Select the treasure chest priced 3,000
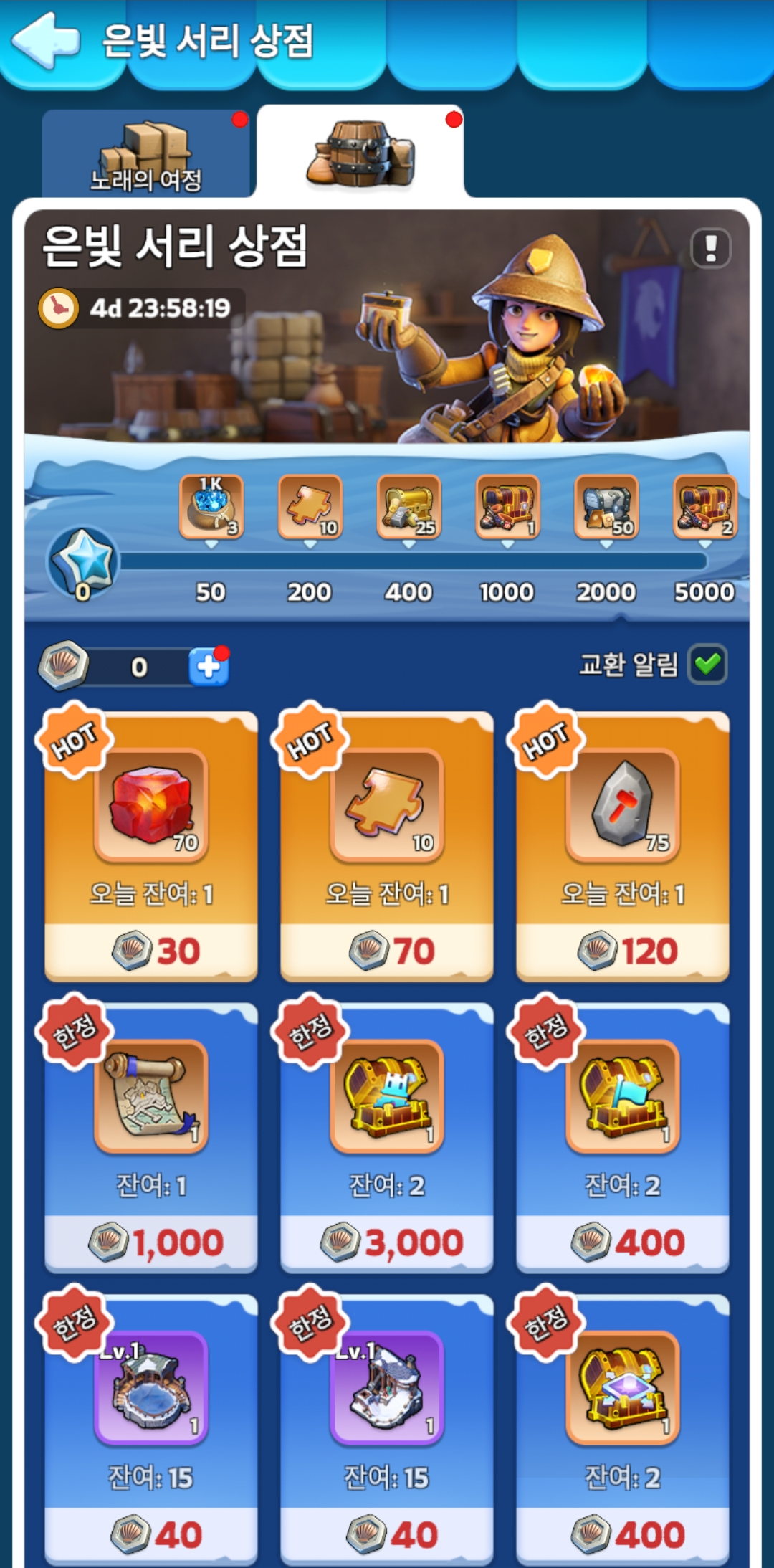 [x=387, y=1242]
